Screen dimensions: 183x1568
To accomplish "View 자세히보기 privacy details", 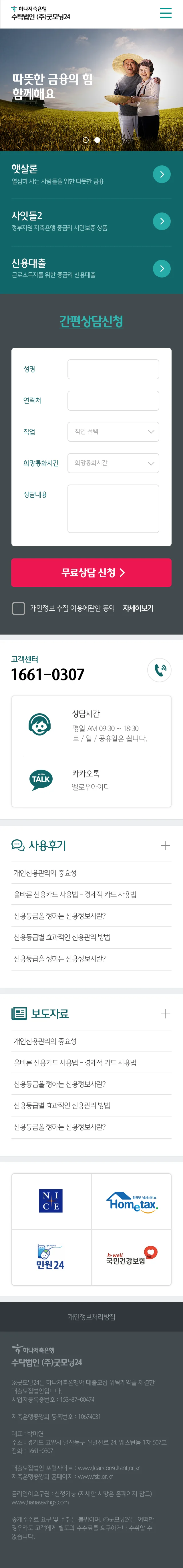I will 138,608.
